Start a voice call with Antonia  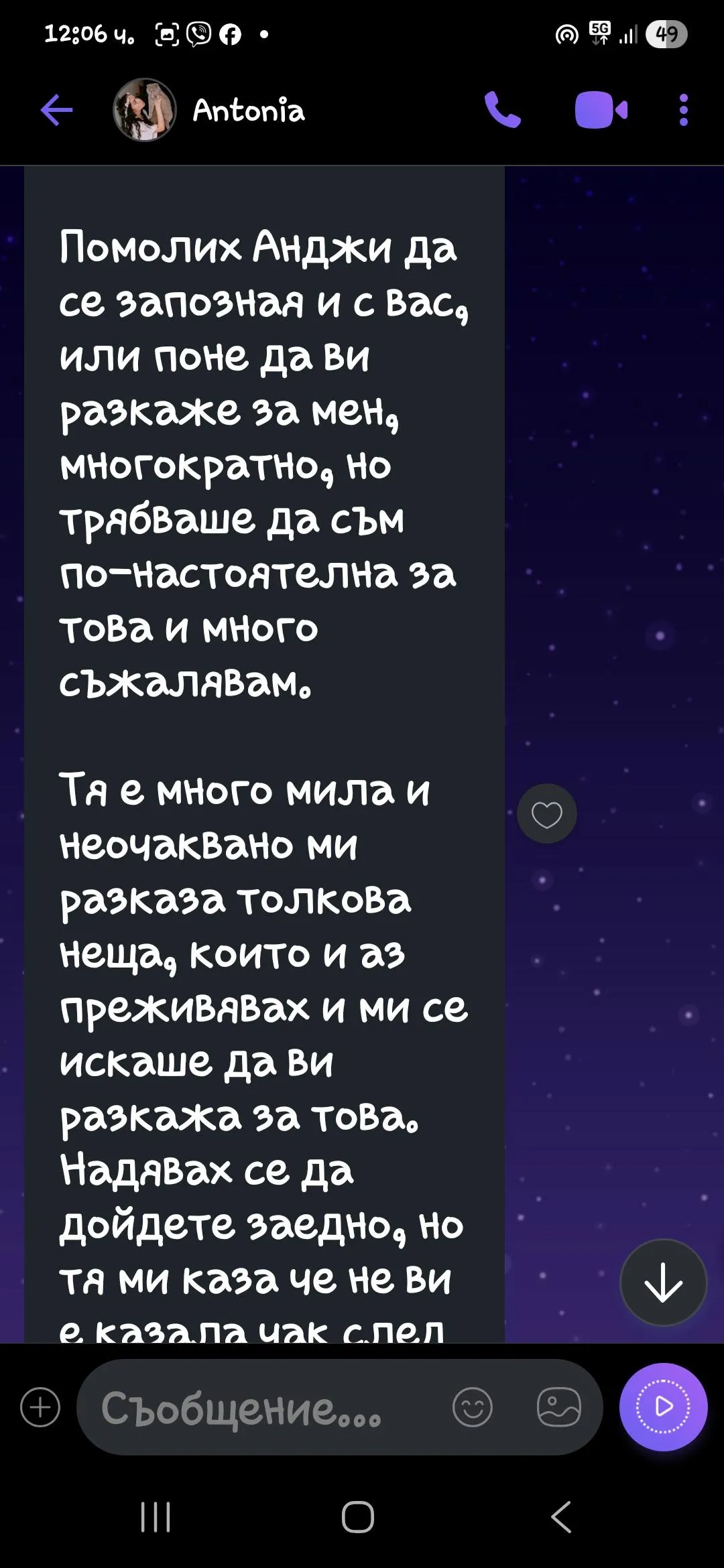pos(502,110)
